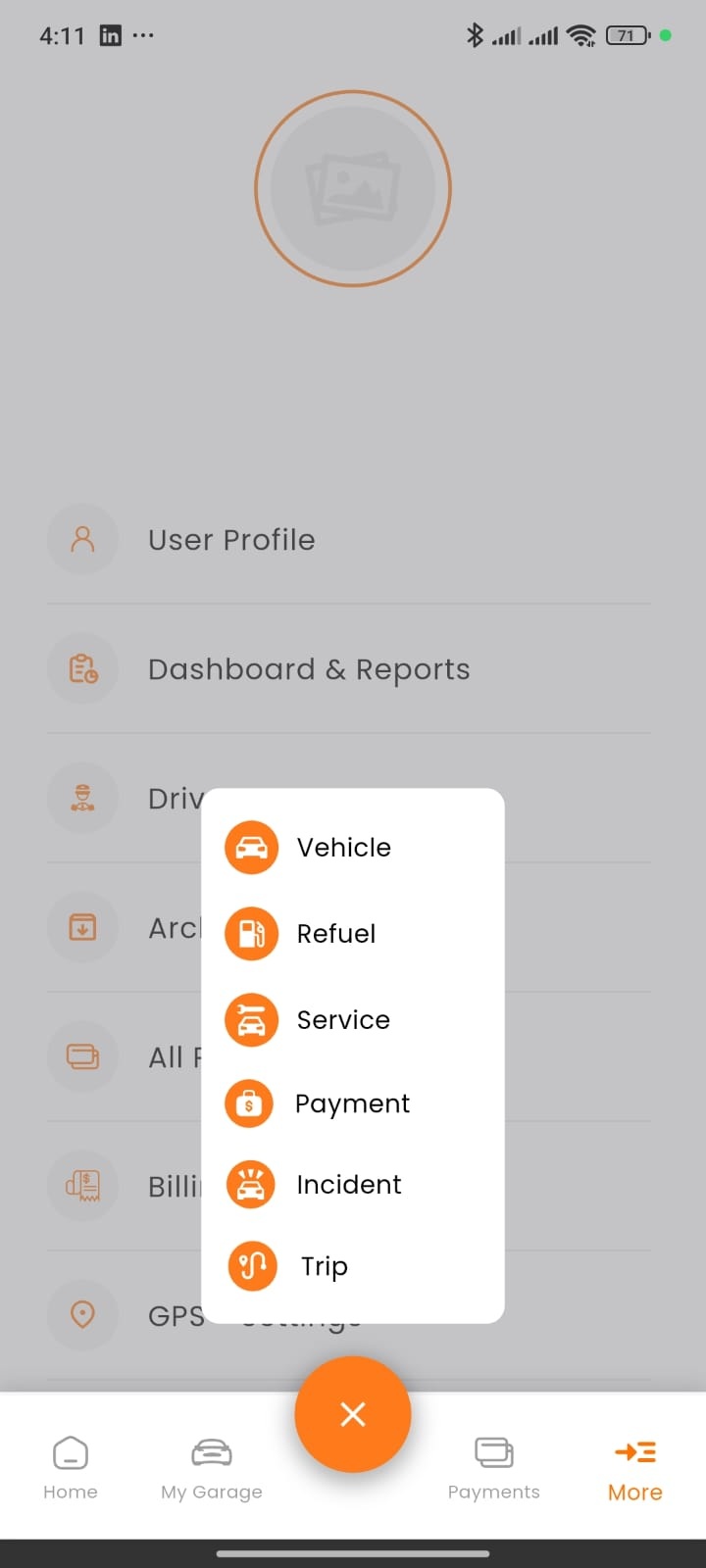Open Dashboard & Reports
The width and height of the screenshot is (706, 1568).
(309, 669)
